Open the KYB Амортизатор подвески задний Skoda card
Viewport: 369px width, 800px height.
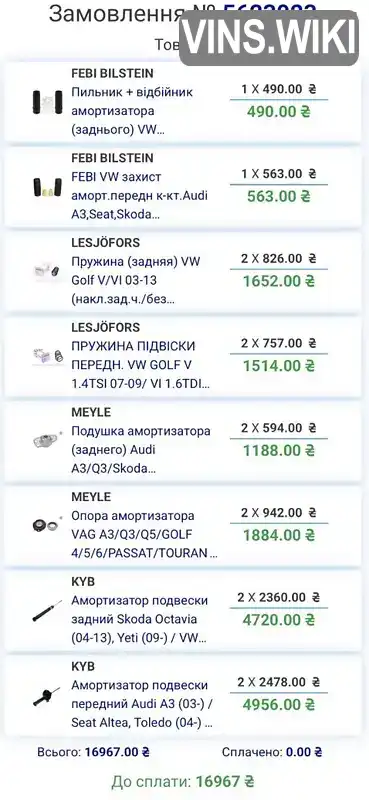point(183,610)
